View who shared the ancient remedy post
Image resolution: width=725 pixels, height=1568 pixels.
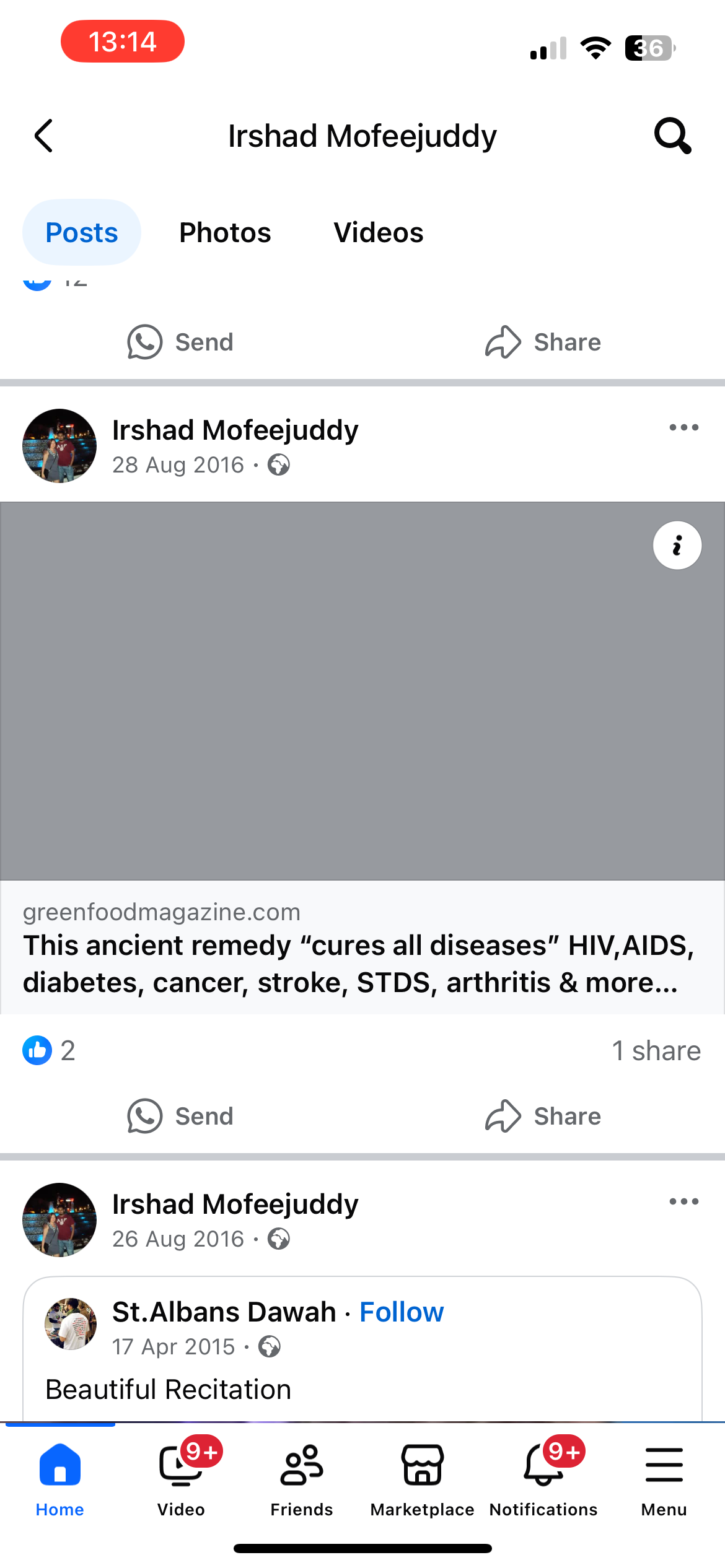click(656, 1051)
